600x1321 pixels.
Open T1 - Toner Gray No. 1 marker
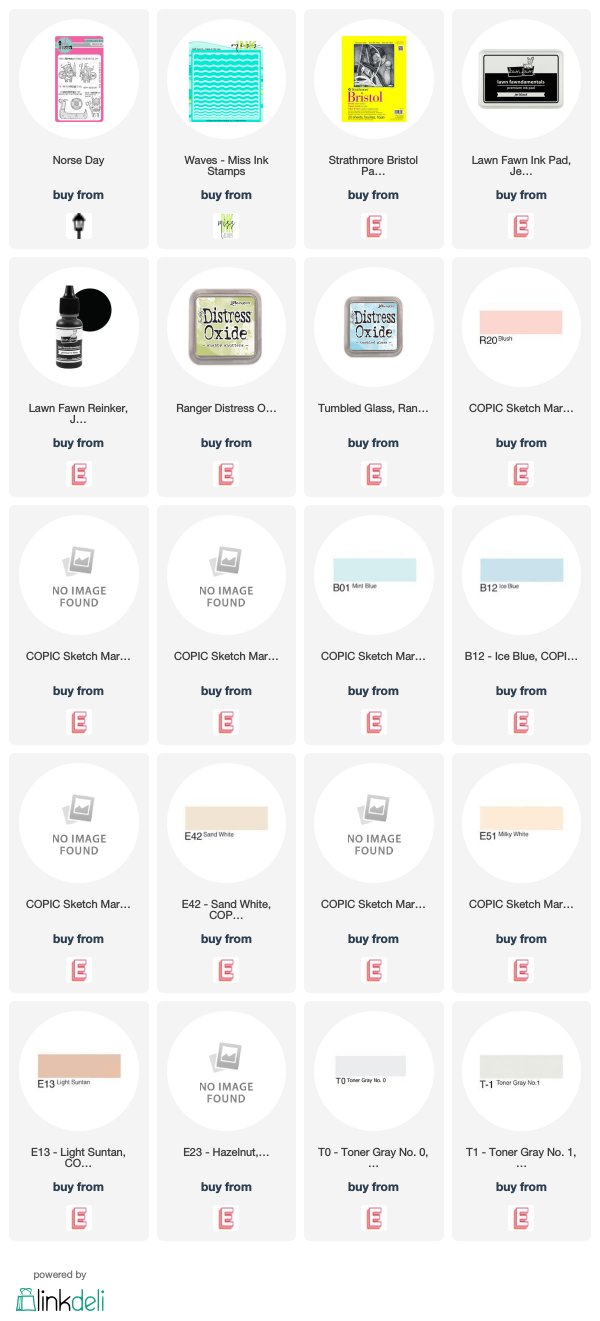pyautogui.click(x=521, y=1121)
